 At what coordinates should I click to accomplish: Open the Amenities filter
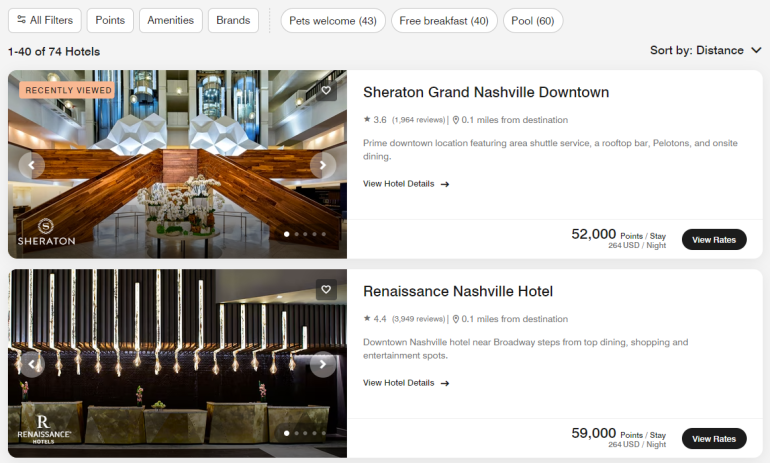click(x=170, y=20)
